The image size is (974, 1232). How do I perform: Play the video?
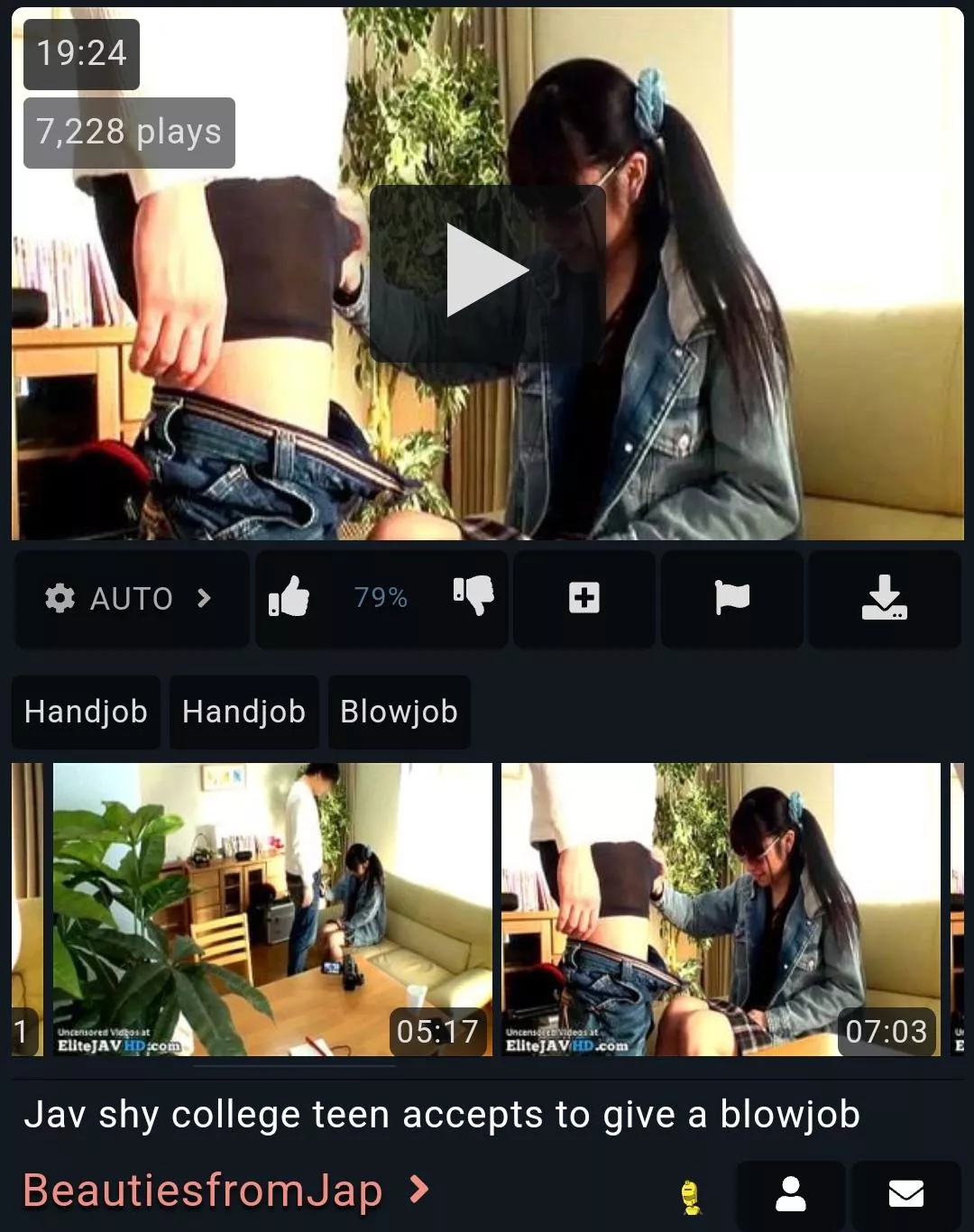tap(487, 272)
